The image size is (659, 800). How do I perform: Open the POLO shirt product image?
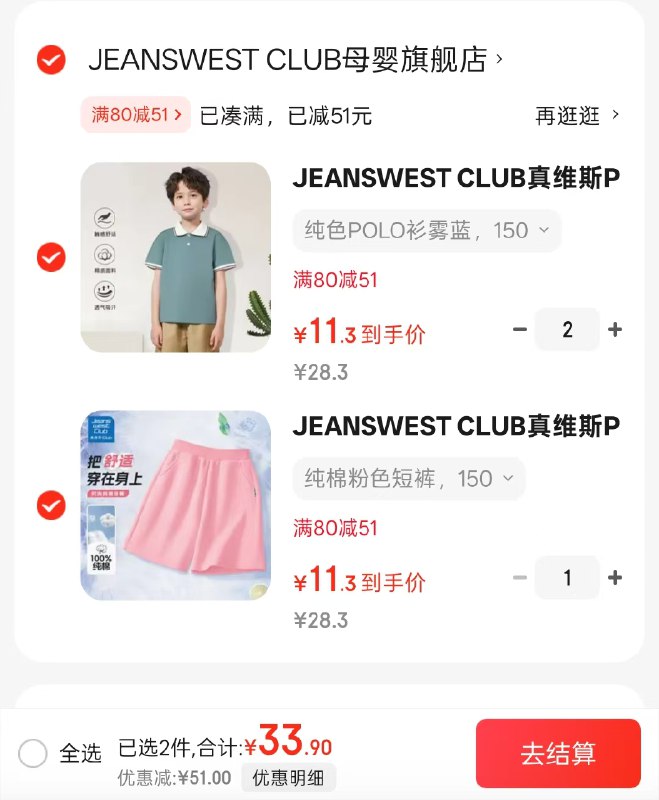click(176, 257)
